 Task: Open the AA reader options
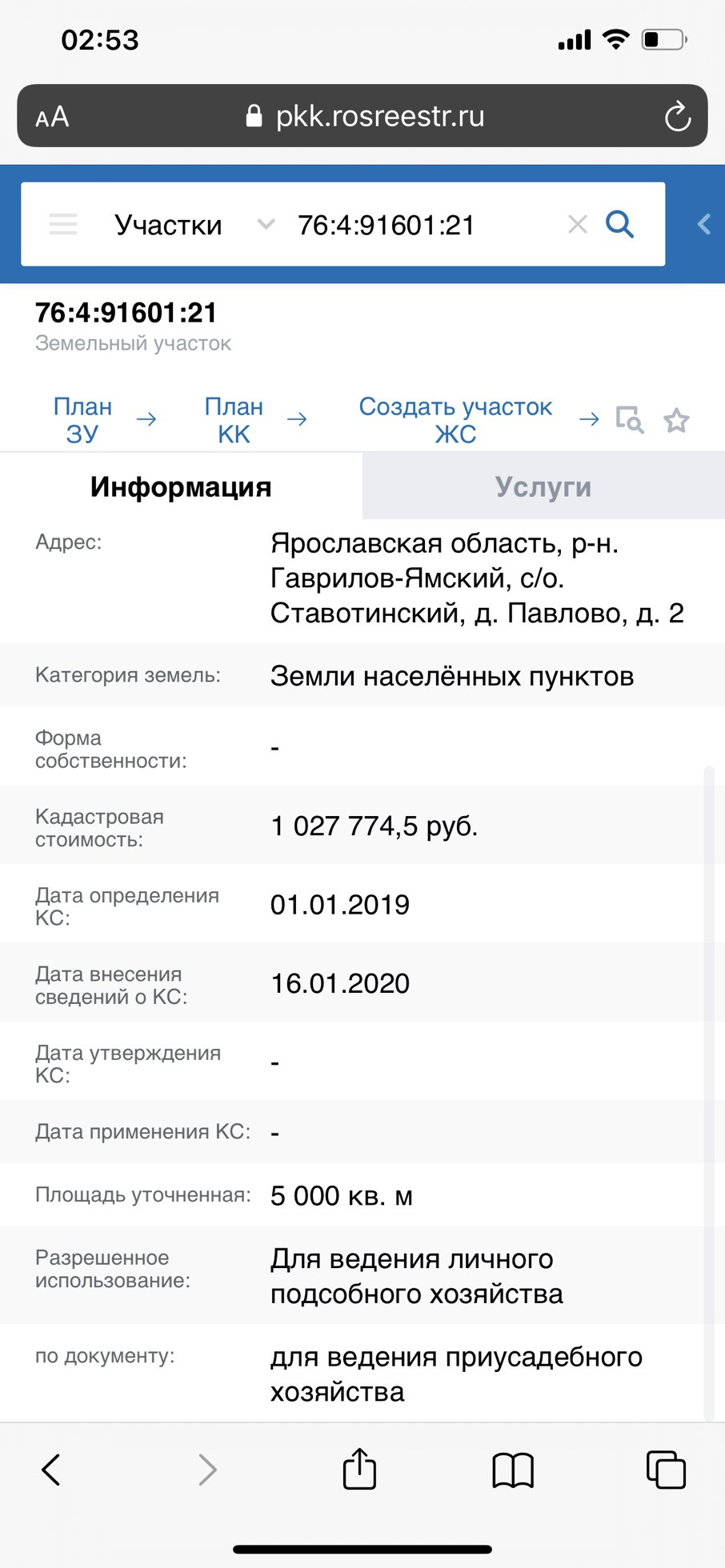(53, 117)
